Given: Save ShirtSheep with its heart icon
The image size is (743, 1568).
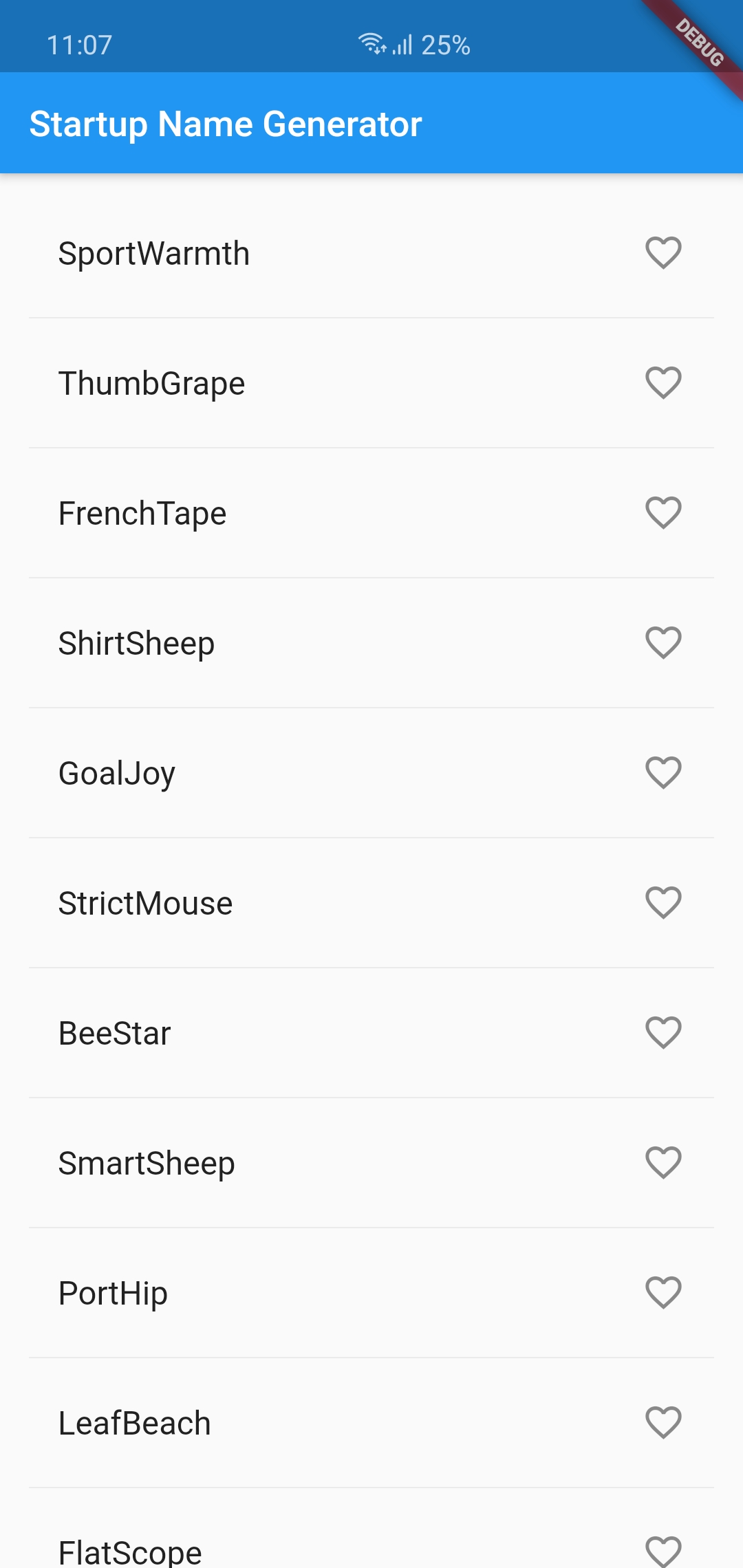Looking at the screenshot, I should point(663,642).
